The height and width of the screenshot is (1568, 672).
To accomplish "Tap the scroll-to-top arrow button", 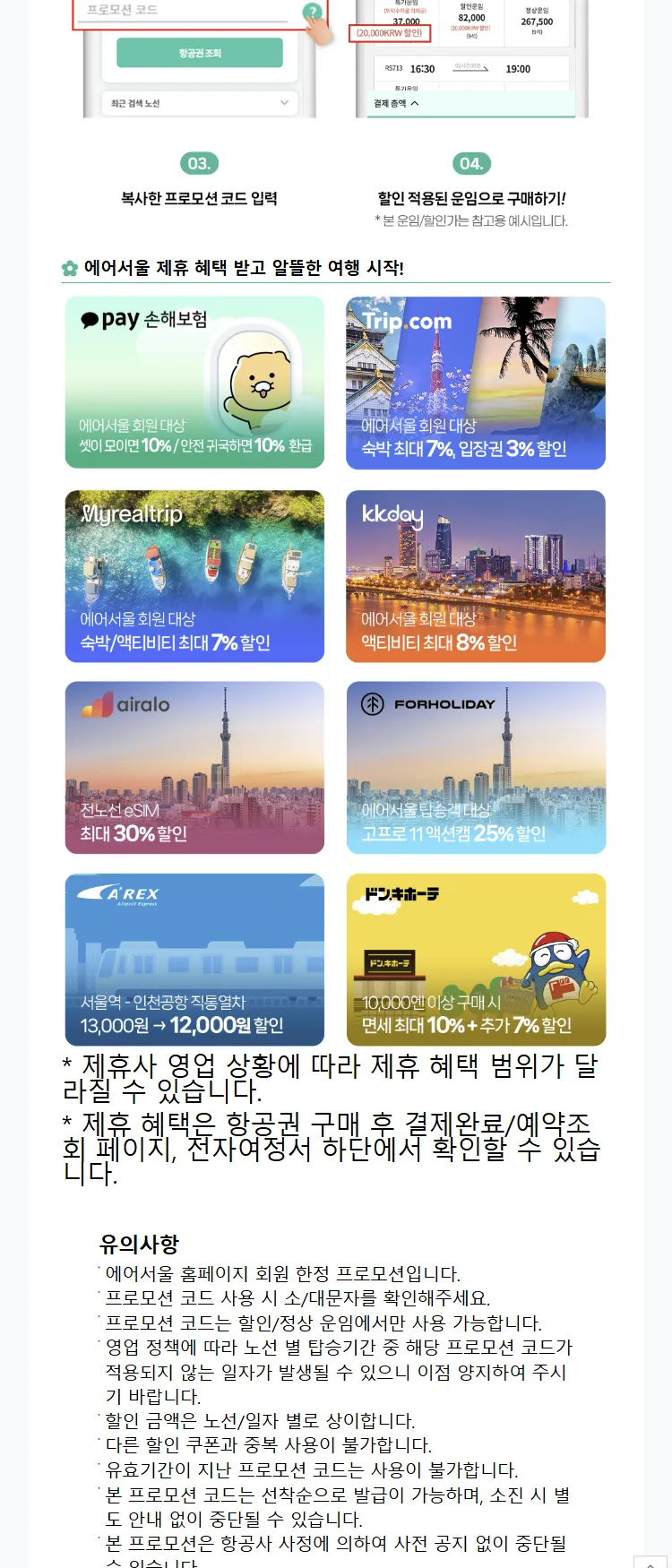I will [650, 1560].
